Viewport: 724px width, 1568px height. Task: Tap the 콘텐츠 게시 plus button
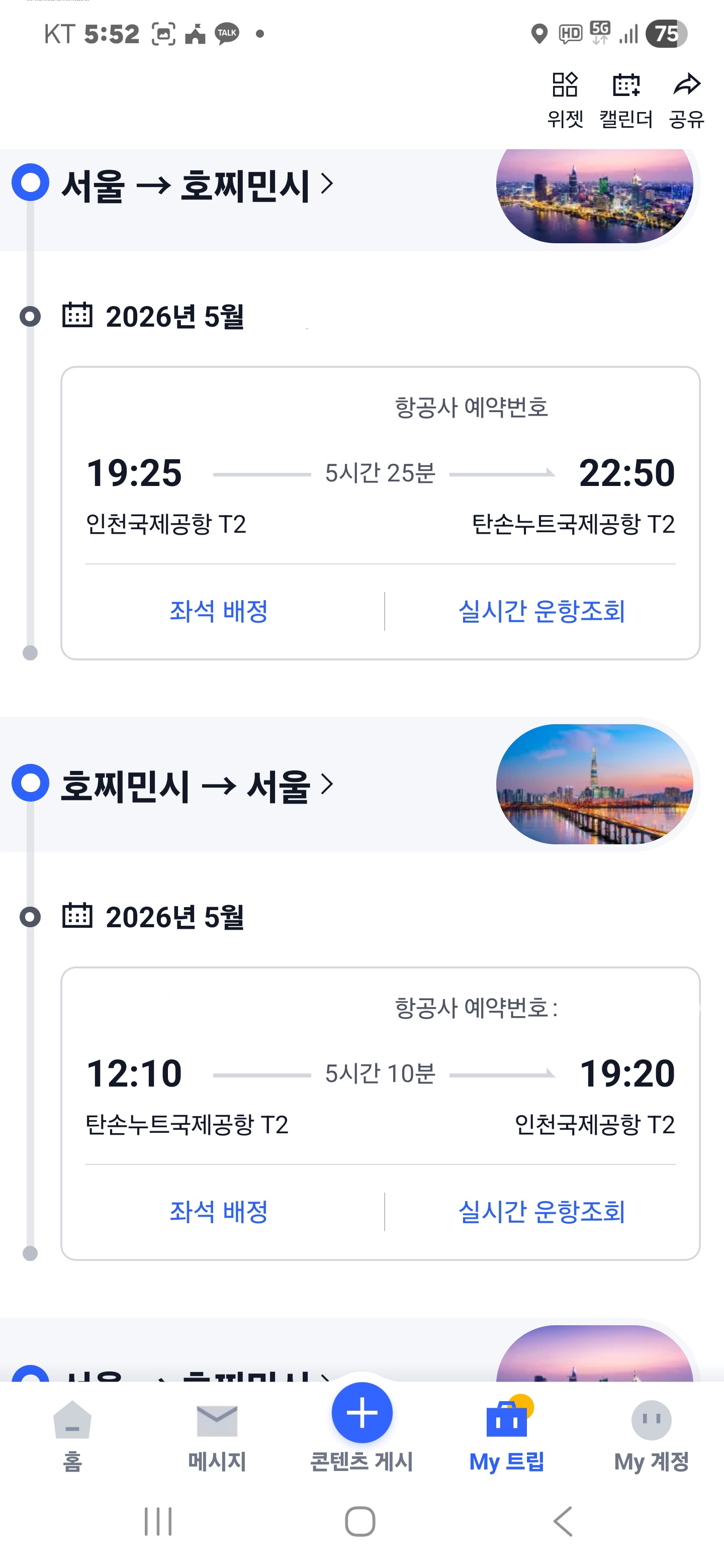361,1413
